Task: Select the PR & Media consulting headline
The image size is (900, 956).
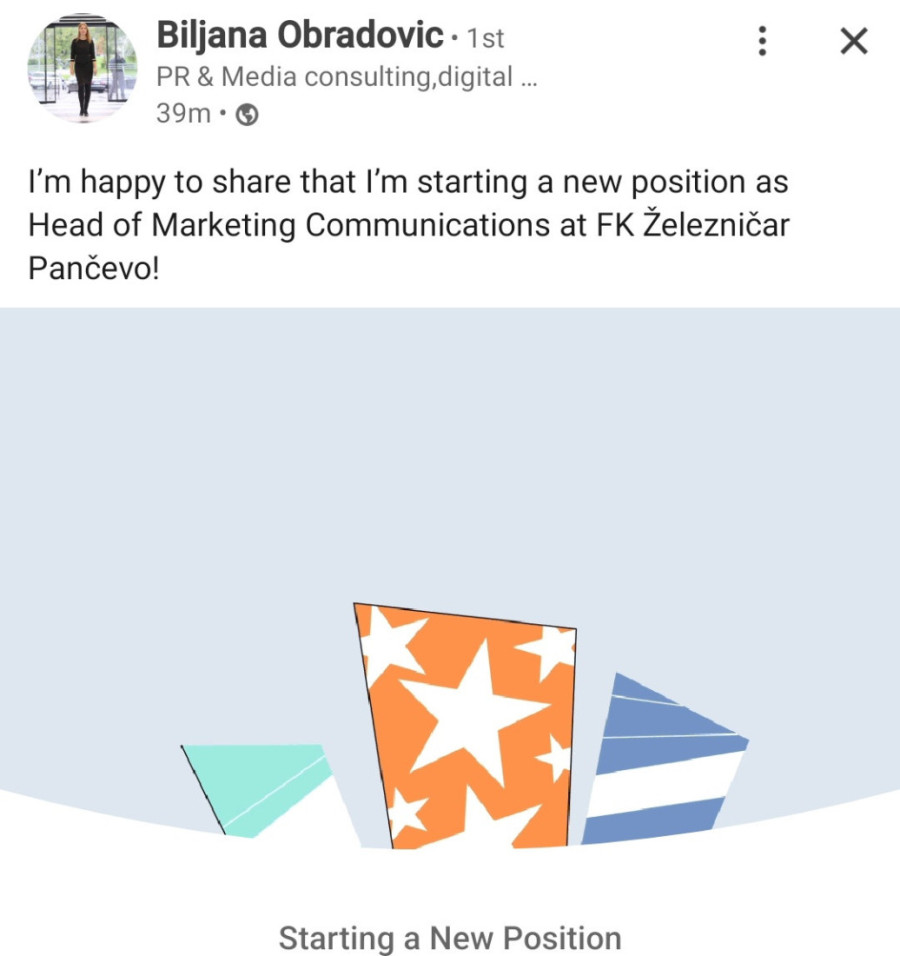Action: tap(345, 76)
